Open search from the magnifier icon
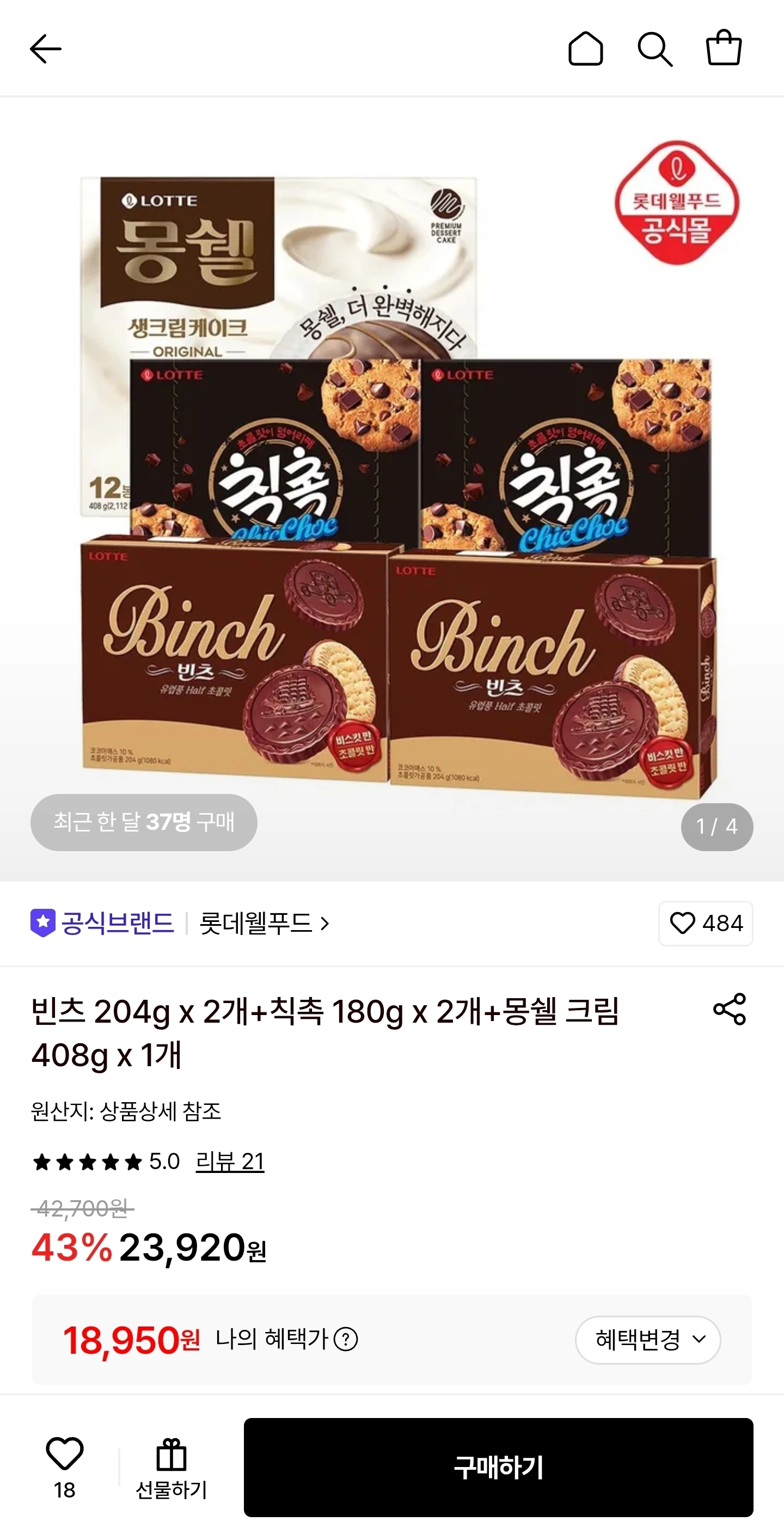The height and width of the screenshot is (1540, 784). 655,49
